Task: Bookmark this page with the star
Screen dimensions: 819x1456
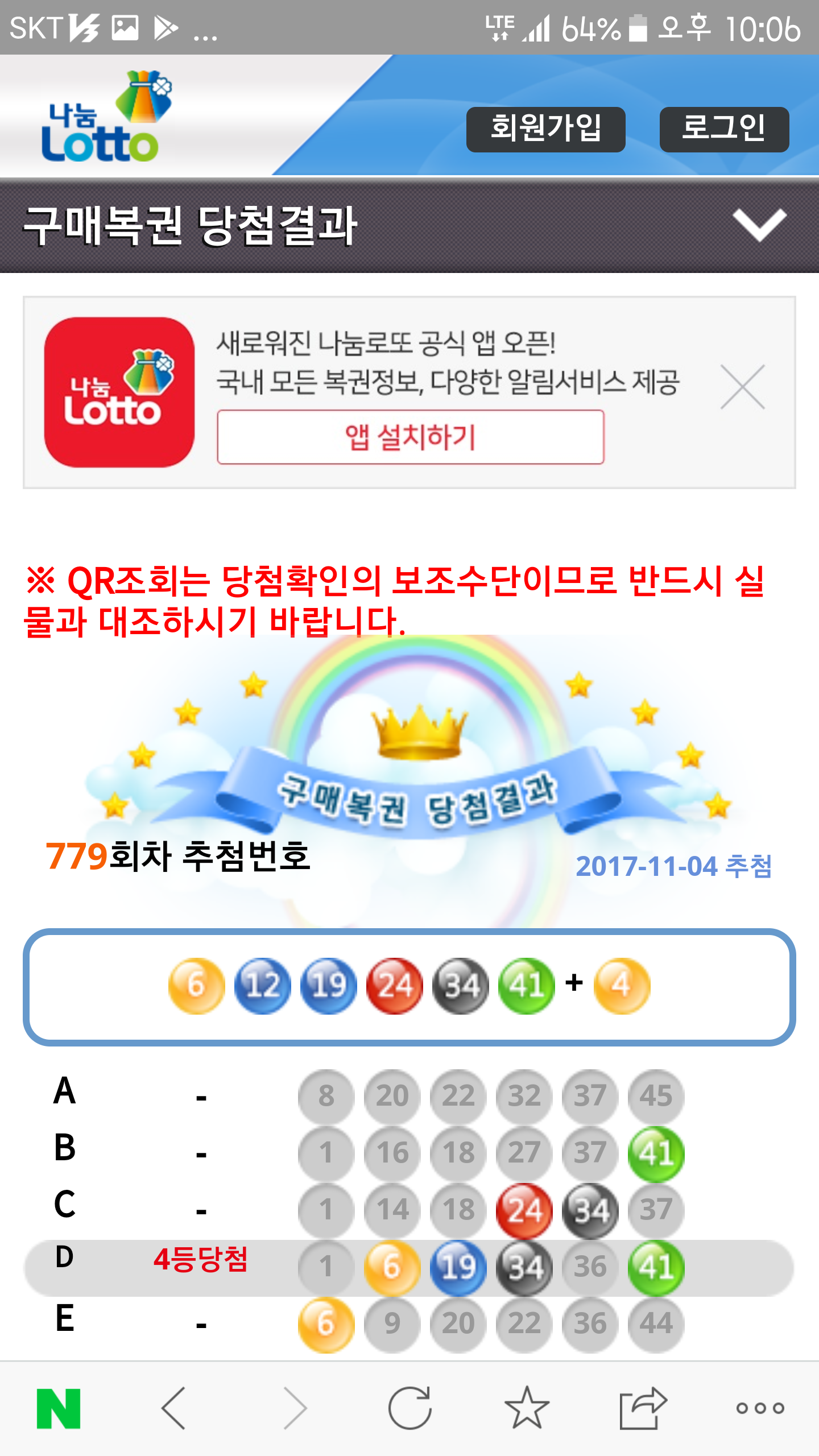Action: coord(527,1408)
